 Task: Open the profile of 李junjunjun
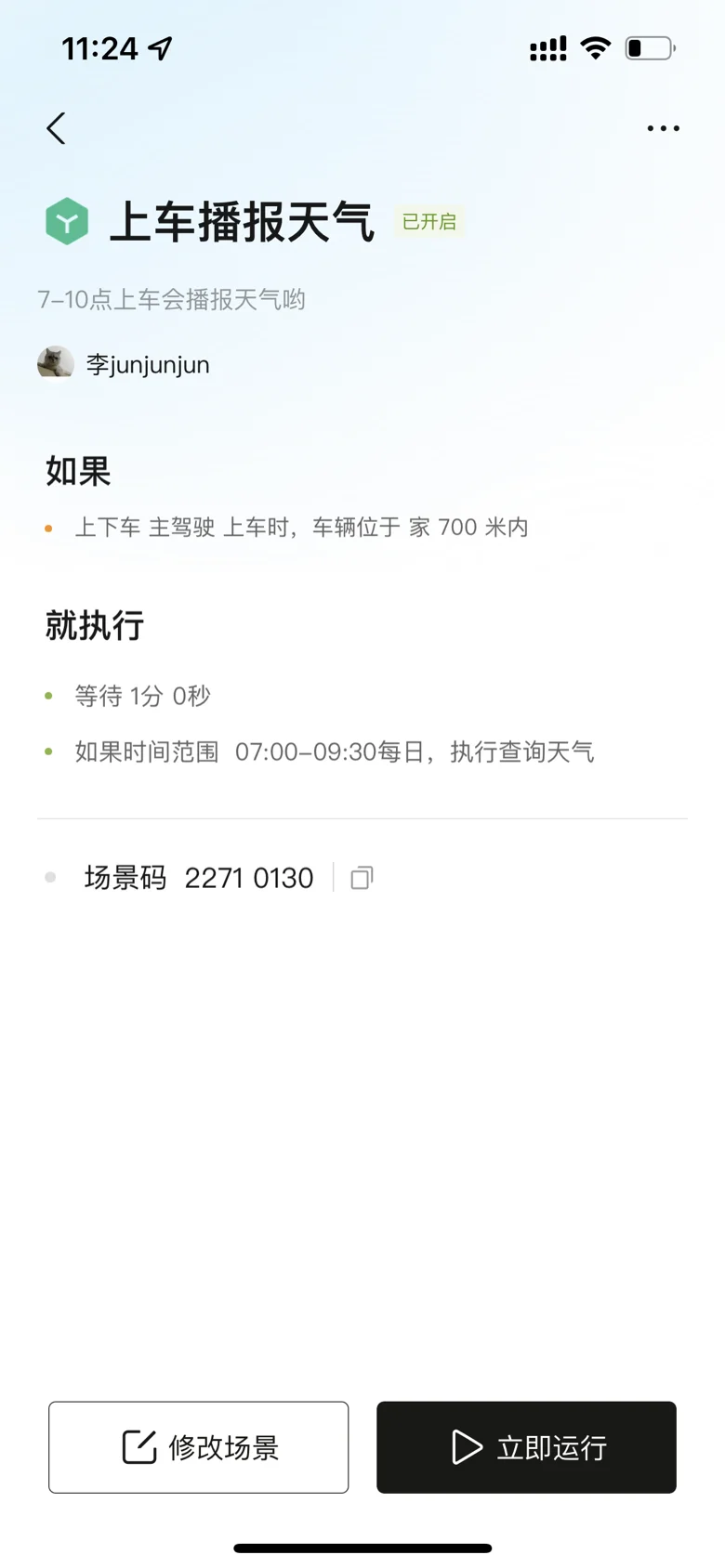coord(124,364)
